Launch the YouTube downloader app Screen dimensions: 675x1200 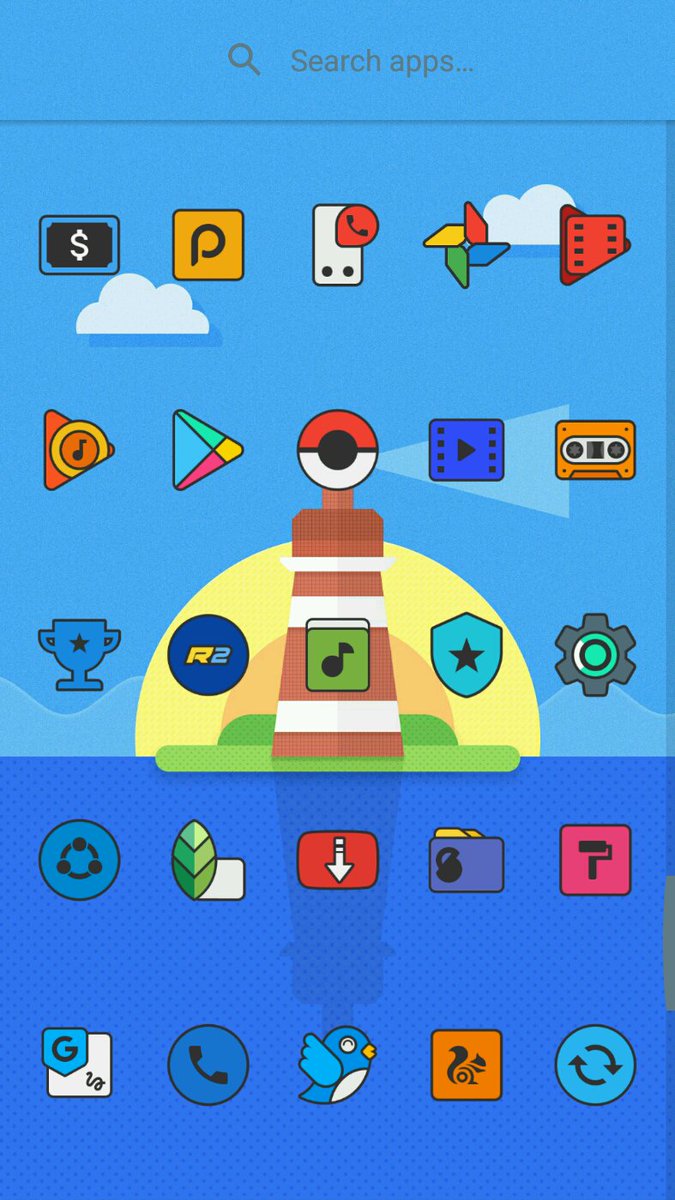pos(337,860)
